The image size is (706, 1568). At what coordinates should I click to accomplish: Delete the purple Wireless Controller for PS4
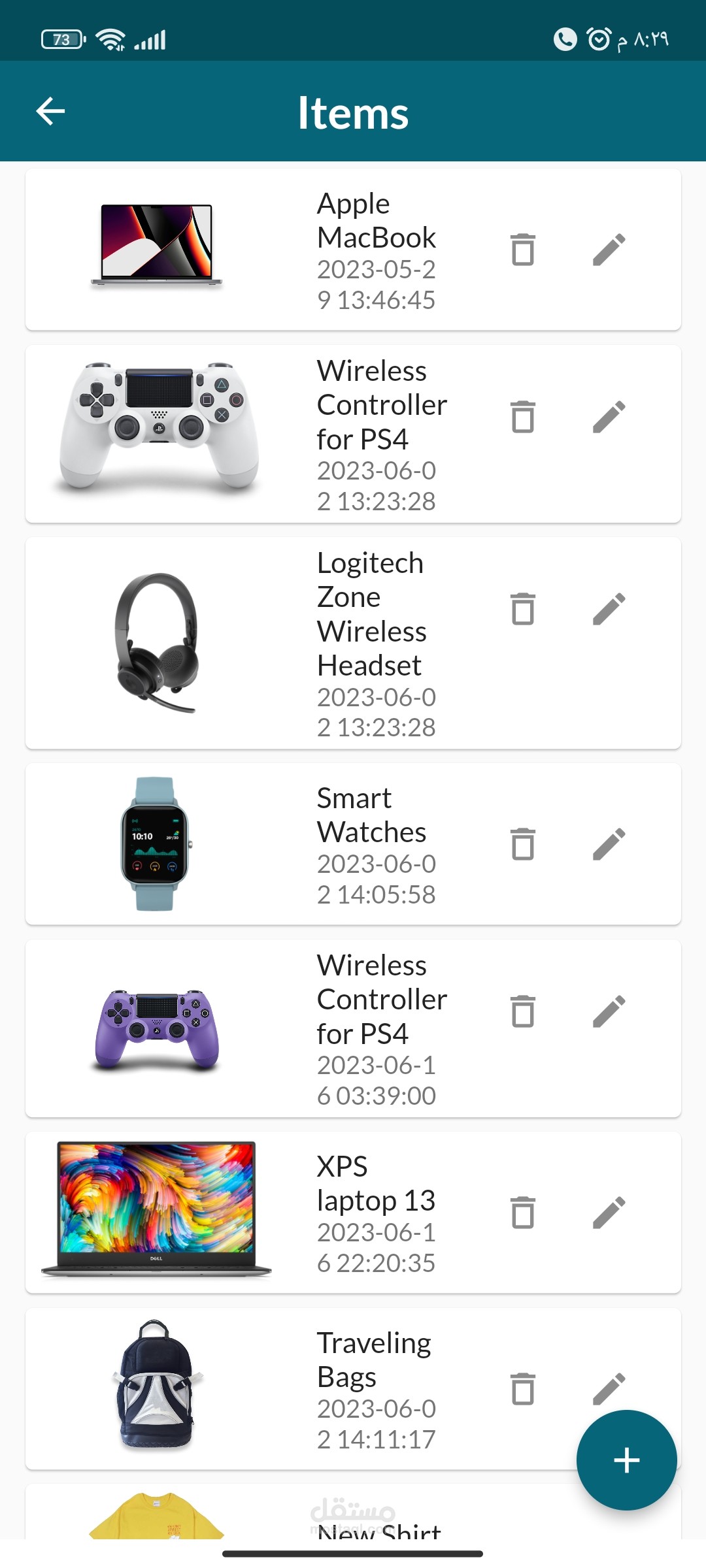[523, 1011]
